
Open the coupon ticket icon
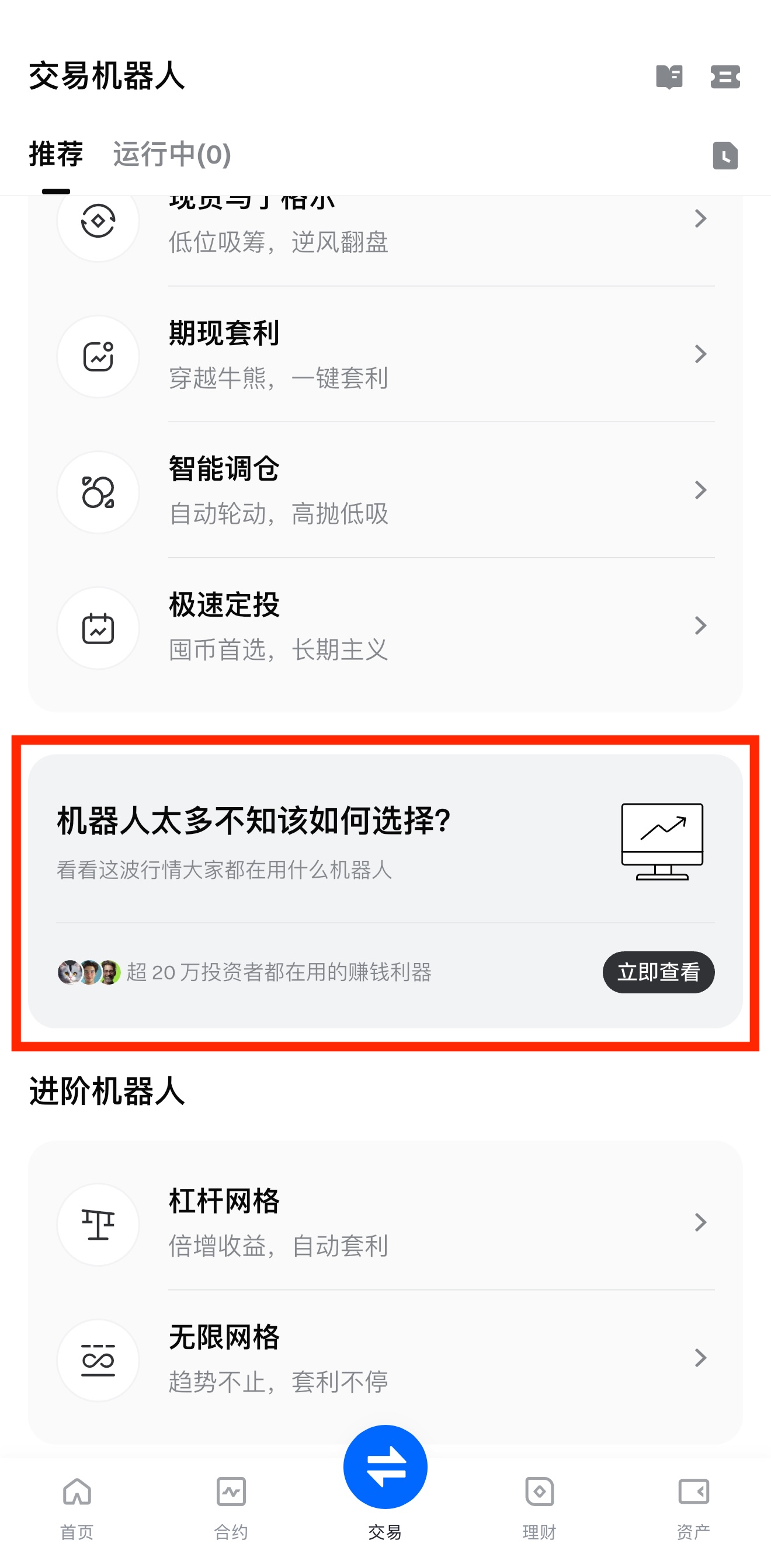[x=725, y=77]
